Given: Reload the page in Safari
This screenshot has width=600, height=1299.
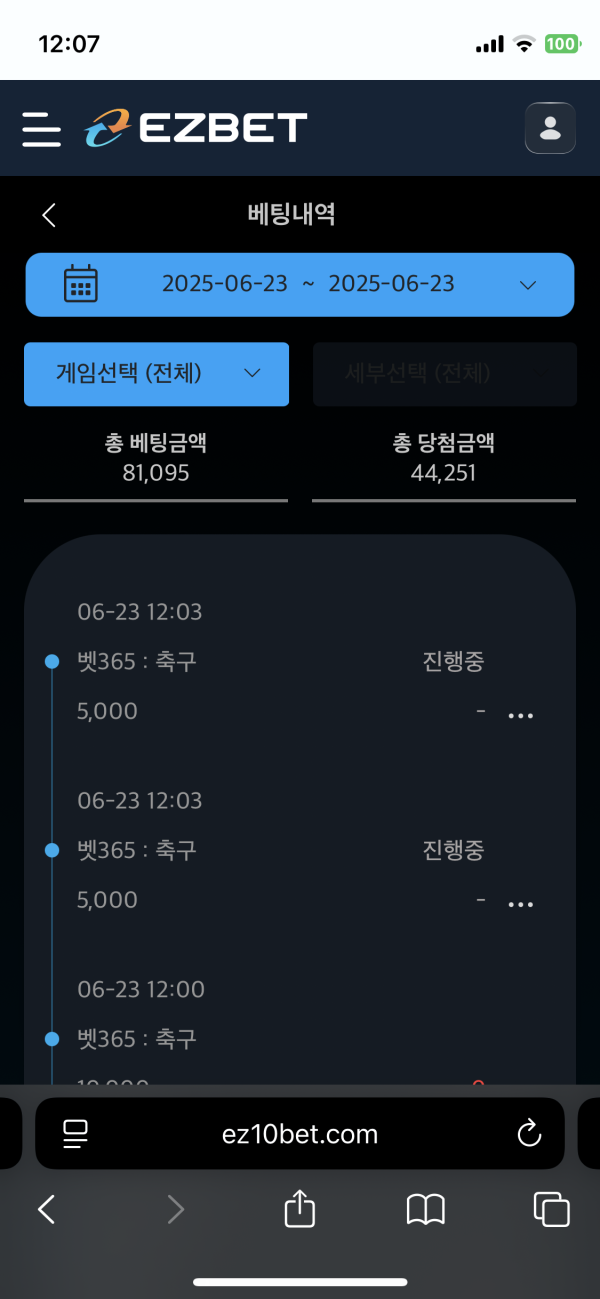Looking at the screenshot, I should point(528,1134).
